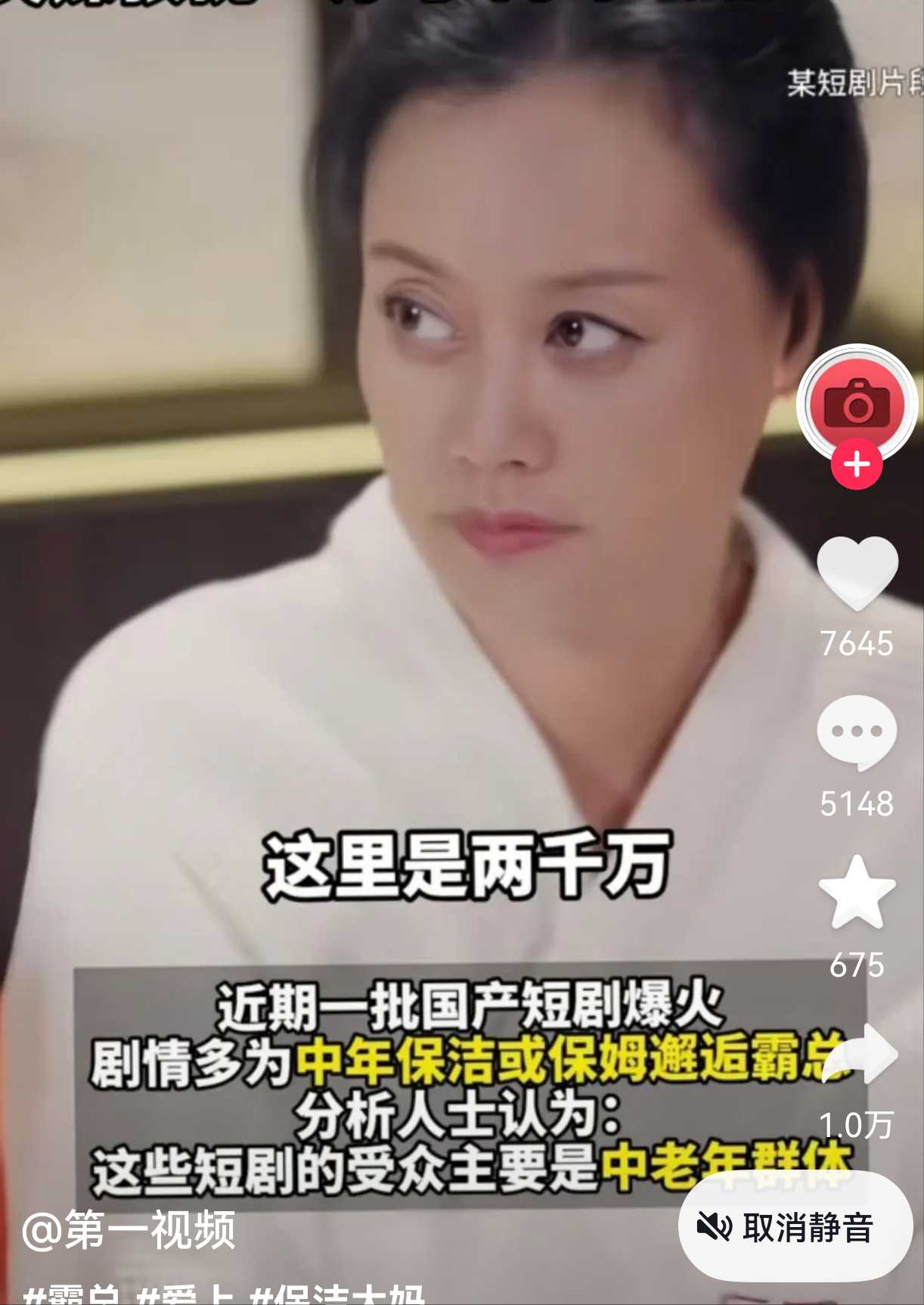Follow the creator with the plus button
The image size is (924, 1305).
tap(857, 465)
